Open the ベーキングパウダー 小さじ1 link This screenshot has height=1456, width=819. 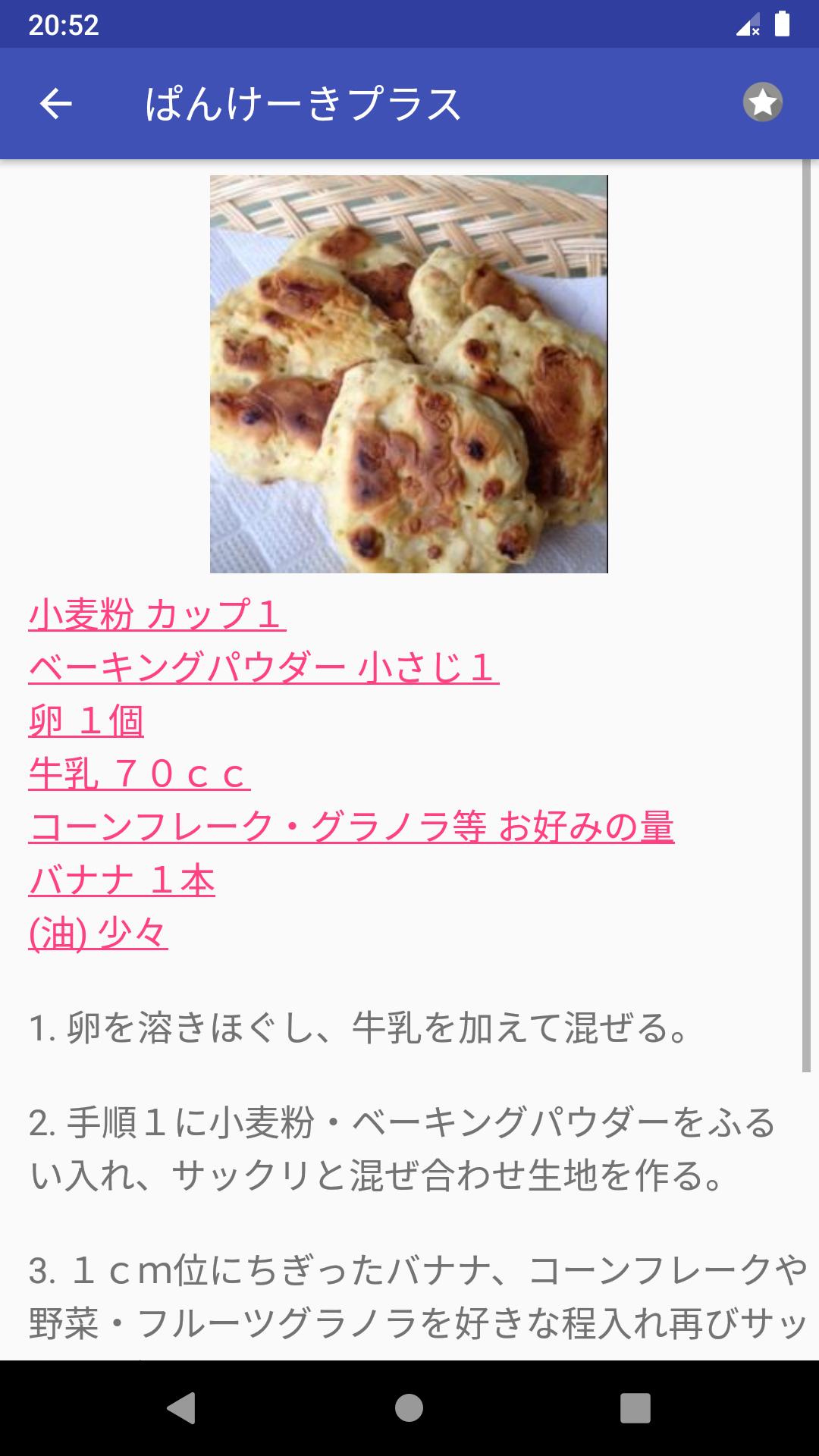(263, 667)
